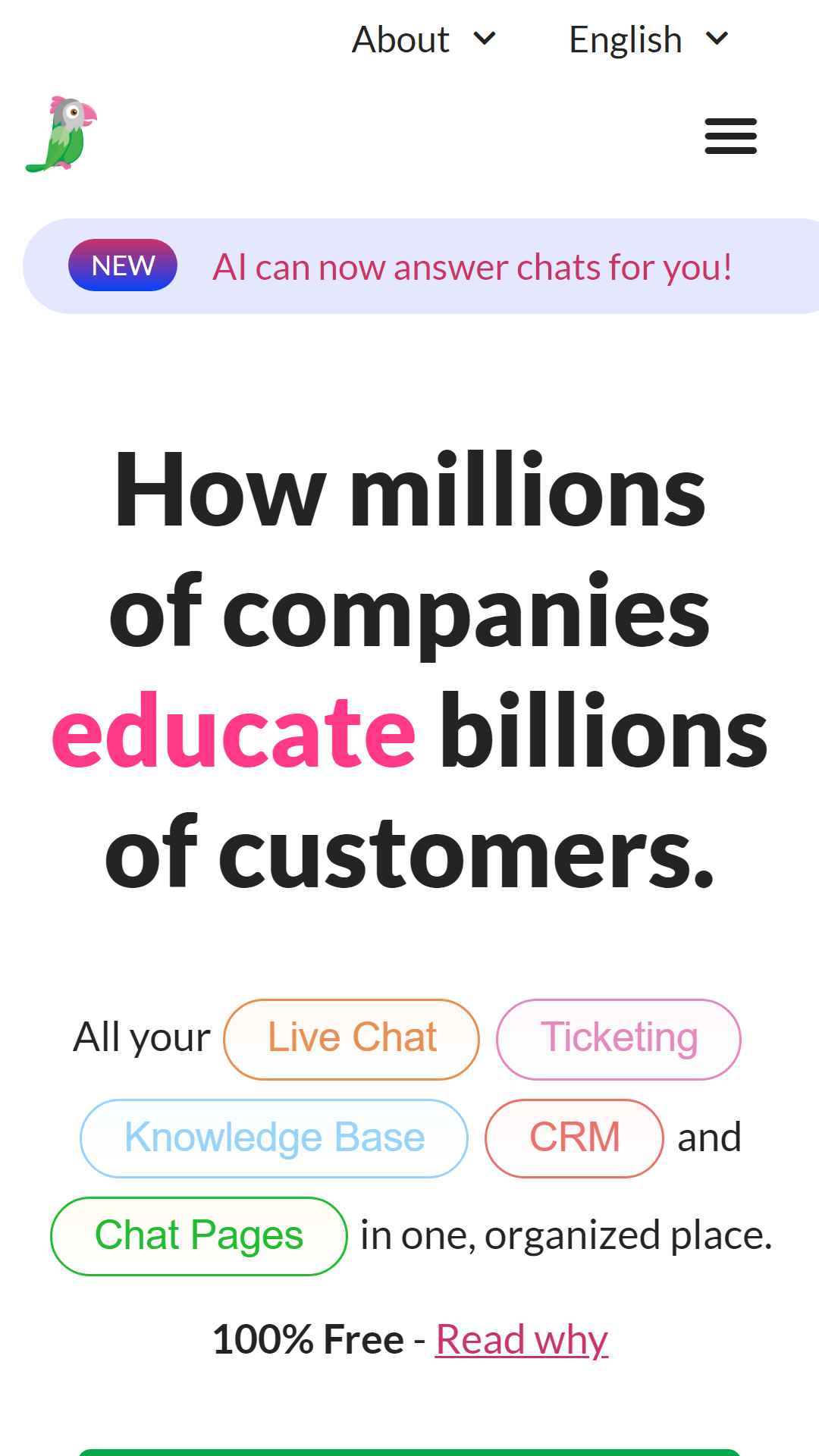
Task: Follow the Read why link
Action: pos(522,1339)
